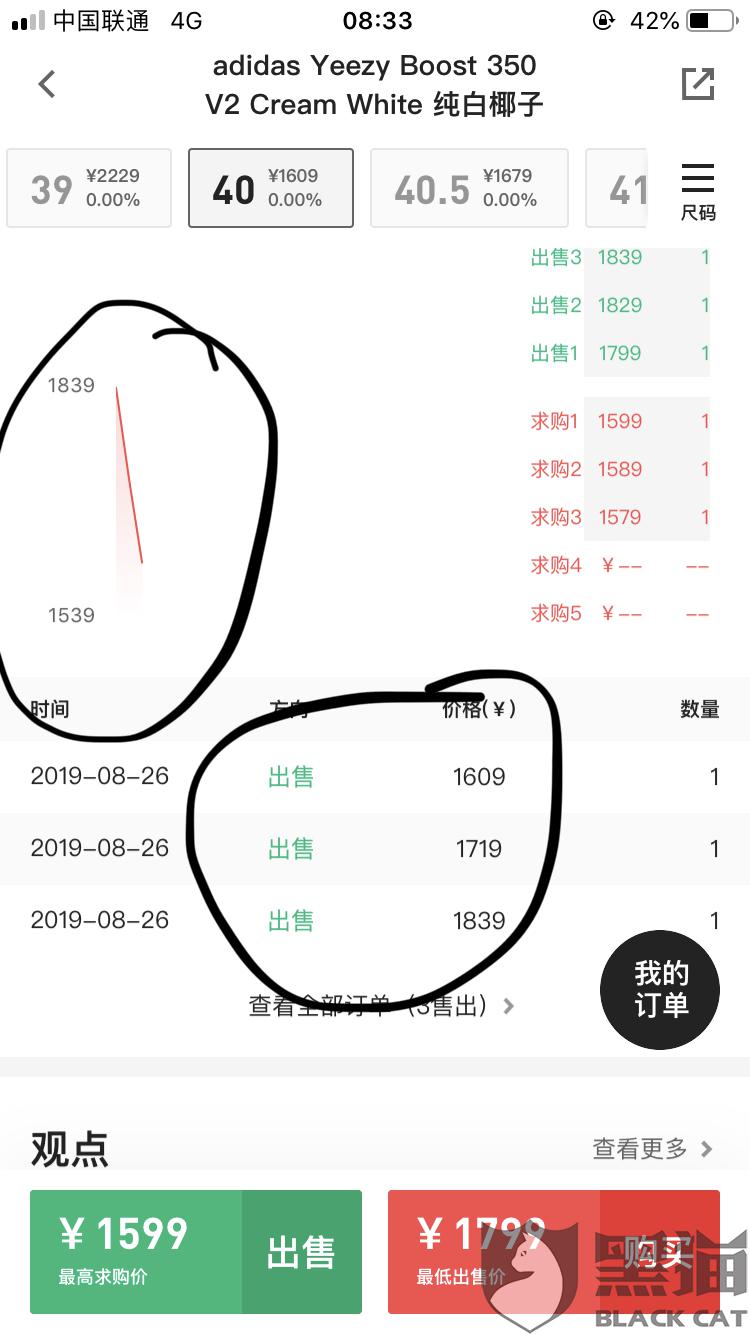Open 查看更多 under 观点

point(653,1148)
